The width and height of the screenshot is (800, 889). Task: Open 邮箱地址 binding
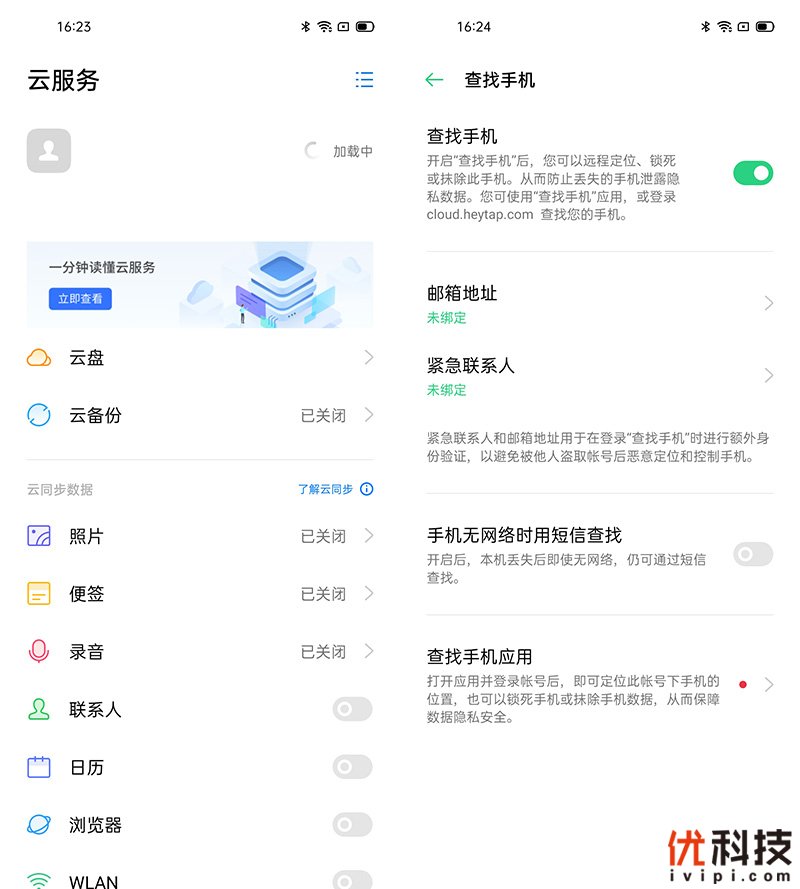[600, 303]
